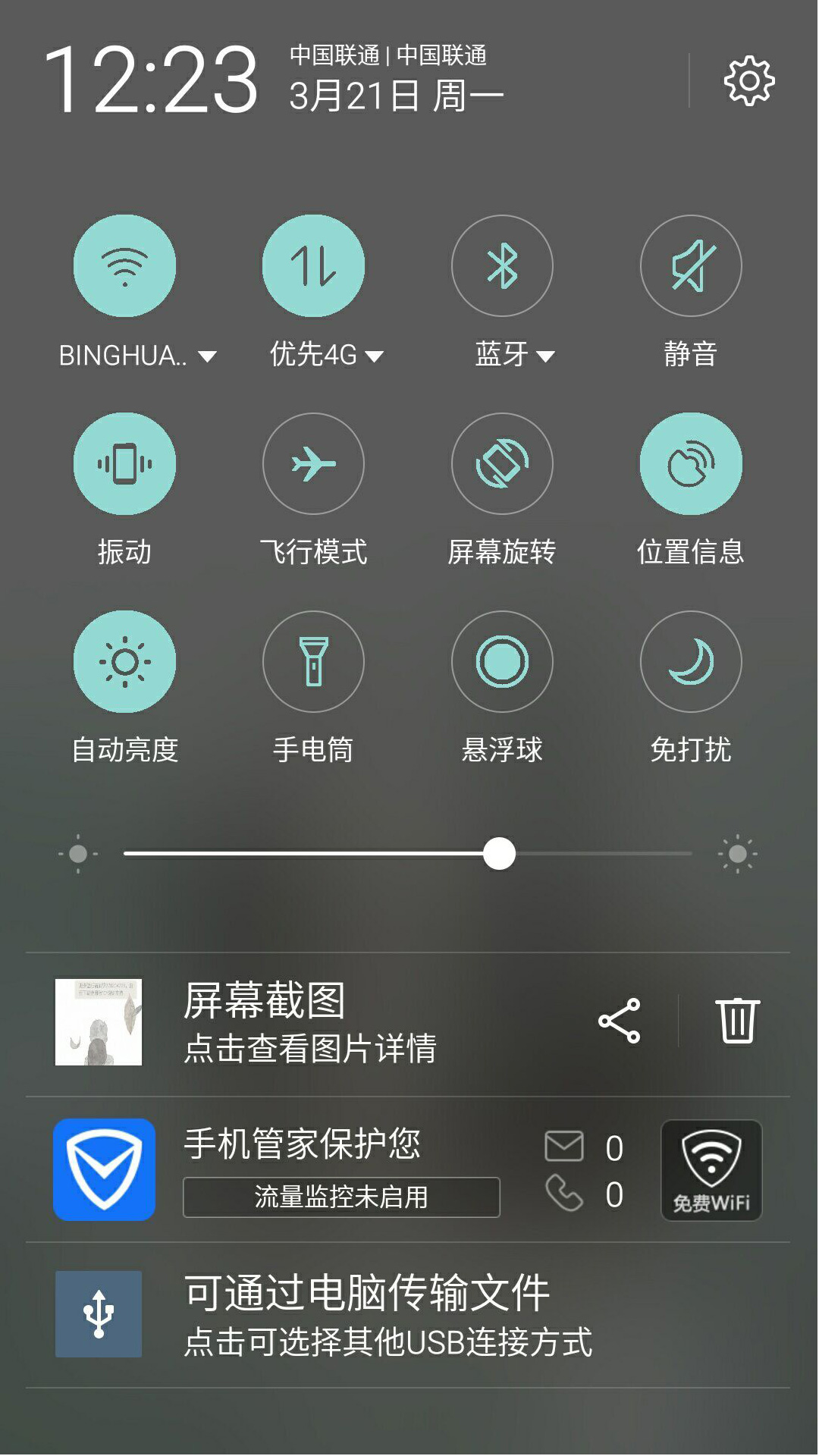
Task: Enable silent mode (静音)
Action: click(x=691, y=266)
